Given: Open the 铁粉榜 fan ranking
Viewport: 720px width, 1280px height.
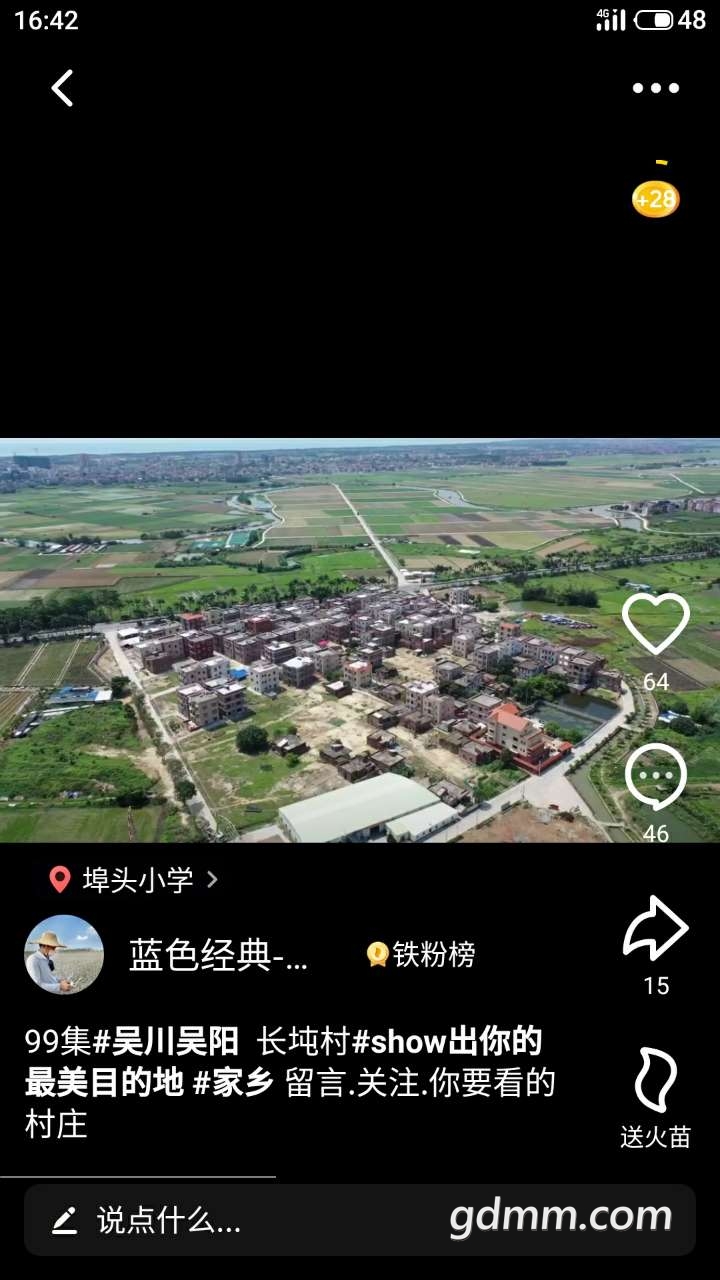Looking at the screenshot, I should (422, 955).
